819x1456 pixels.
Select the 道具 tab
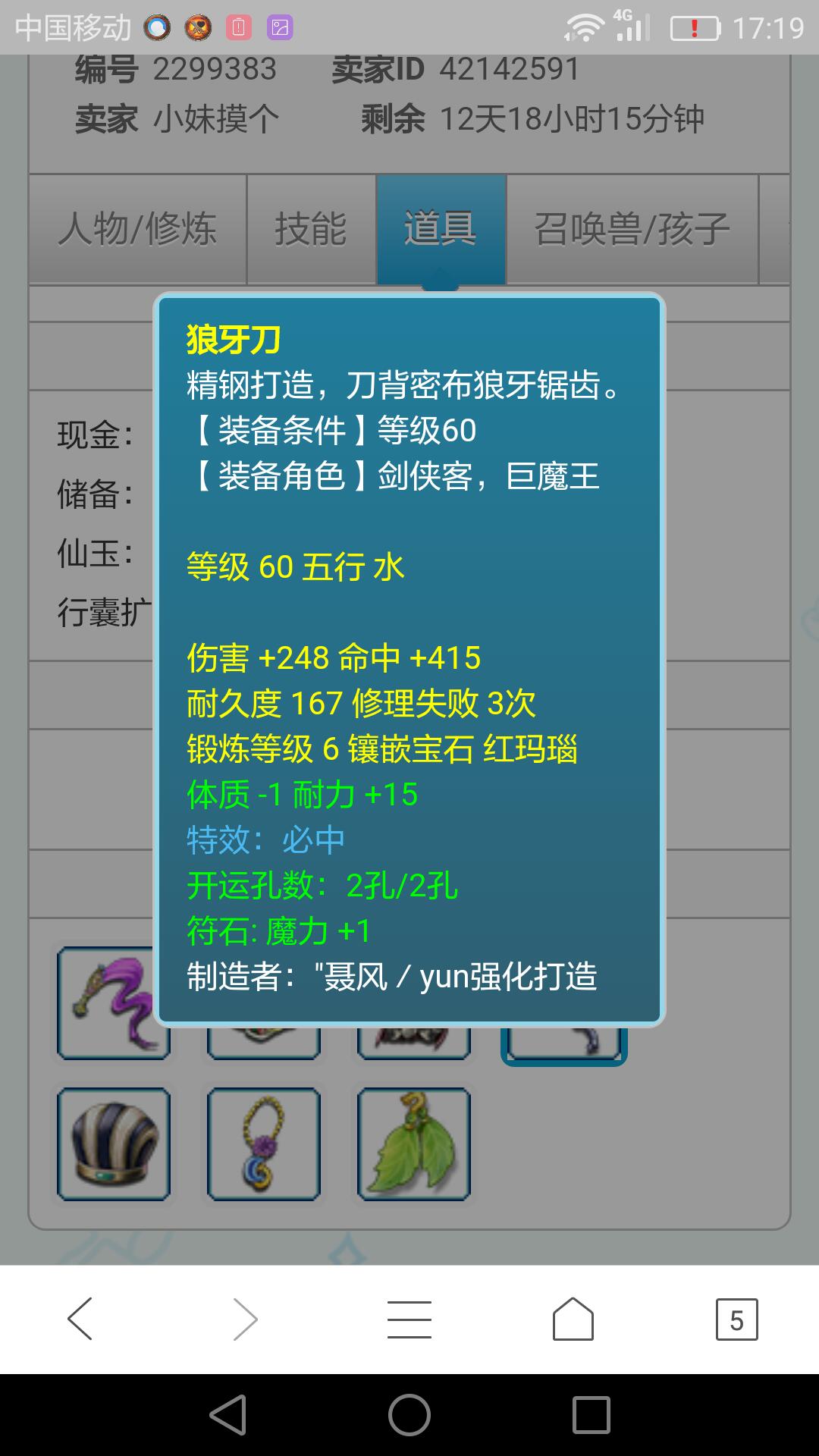click(x=441, y=229)
